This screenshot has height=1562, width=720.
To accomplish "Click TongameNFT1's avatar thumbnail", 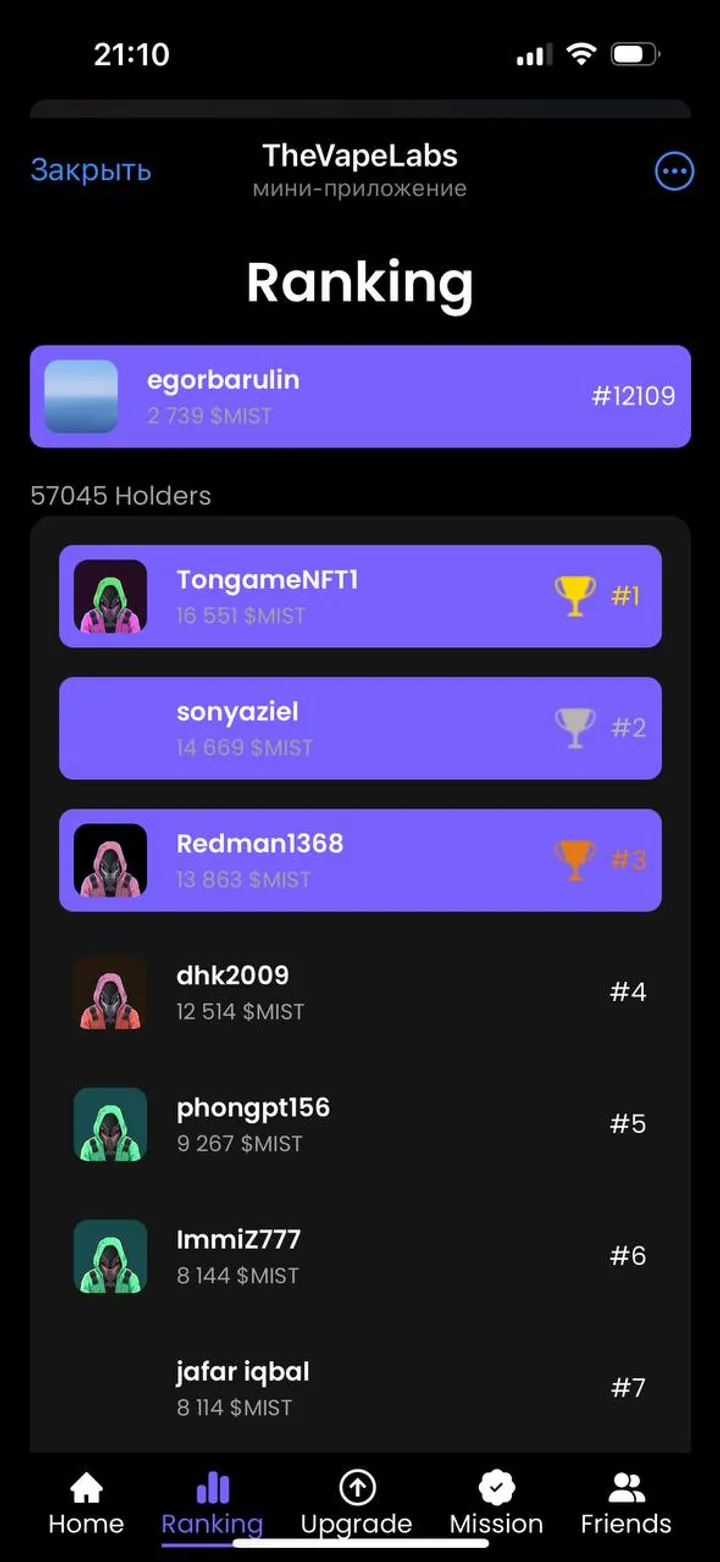I will coord(110,597).
